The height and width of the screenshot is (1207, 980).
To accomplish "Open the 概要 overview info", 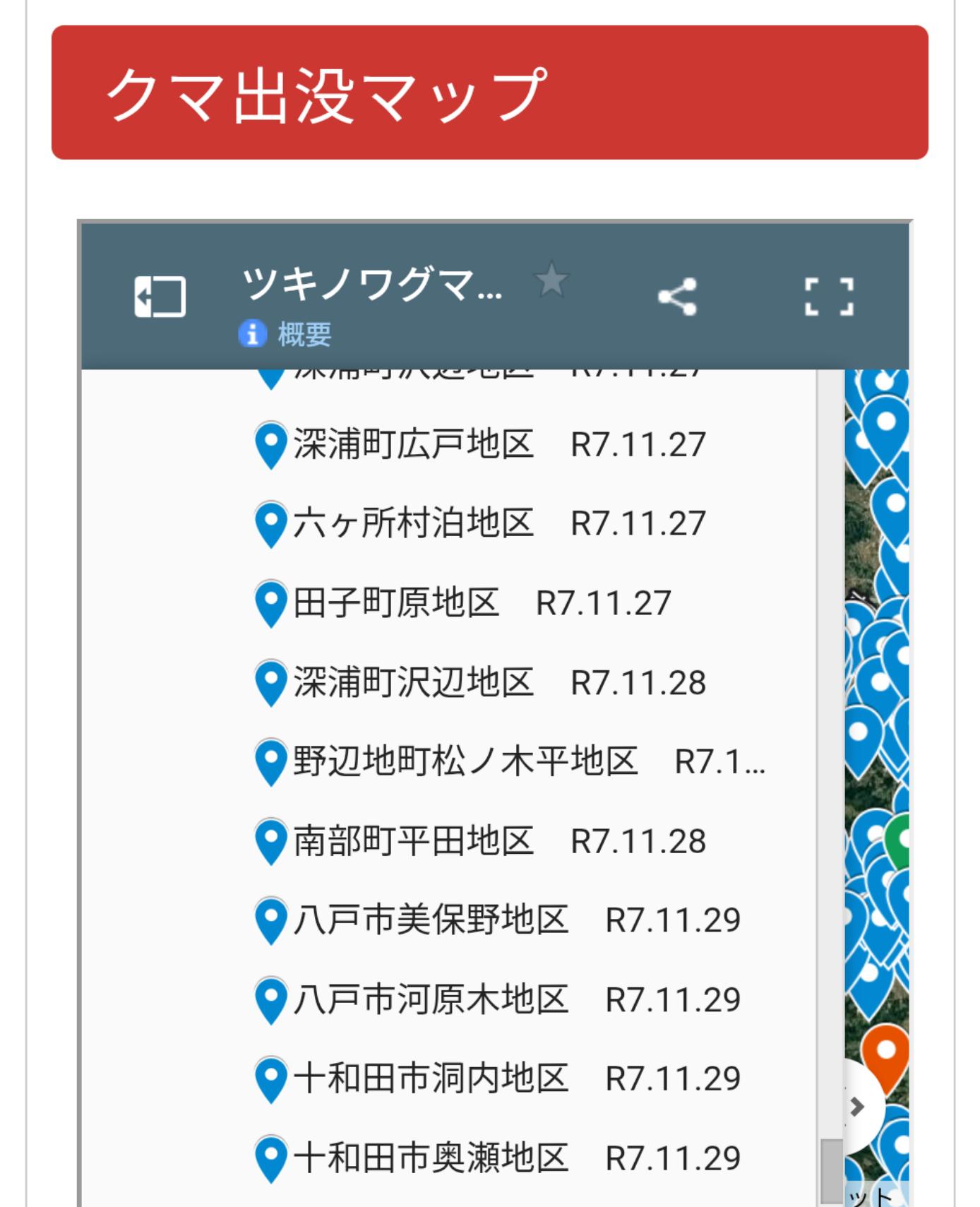I will (x=286, y=334).
